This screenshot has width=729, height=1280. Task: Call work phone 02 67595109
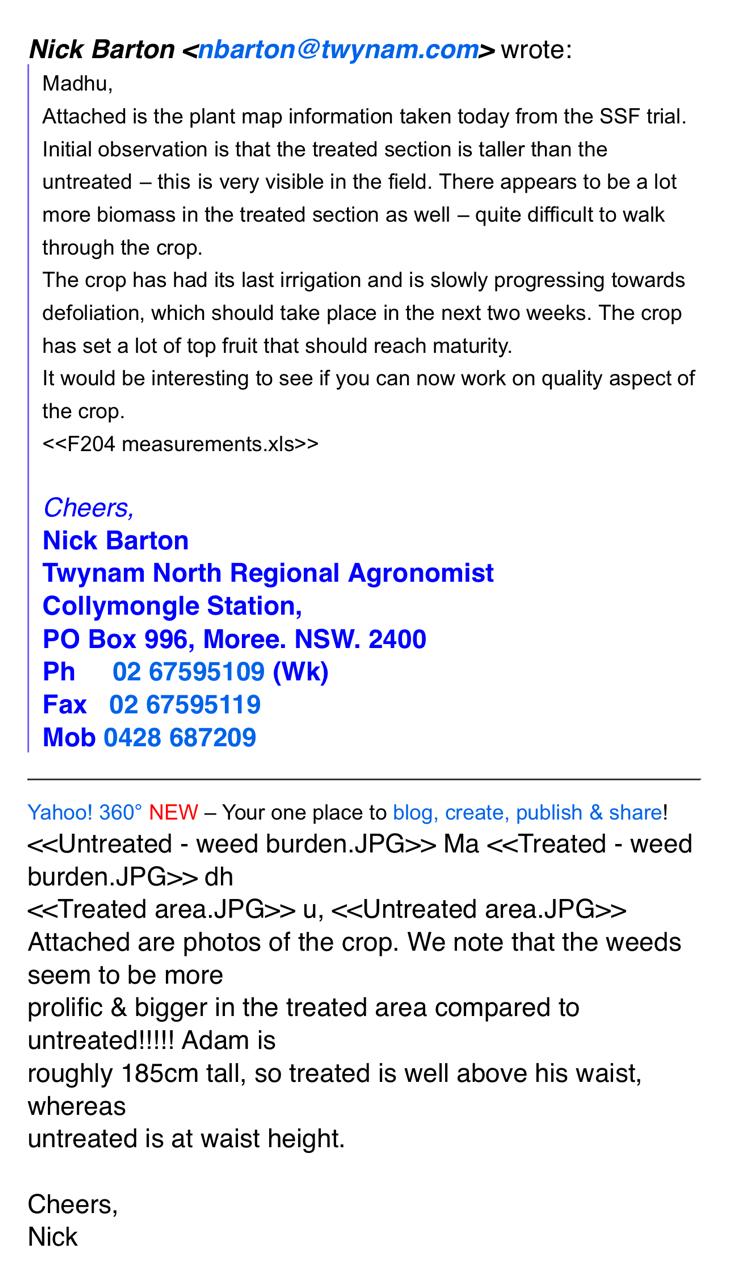pos(188,672)
